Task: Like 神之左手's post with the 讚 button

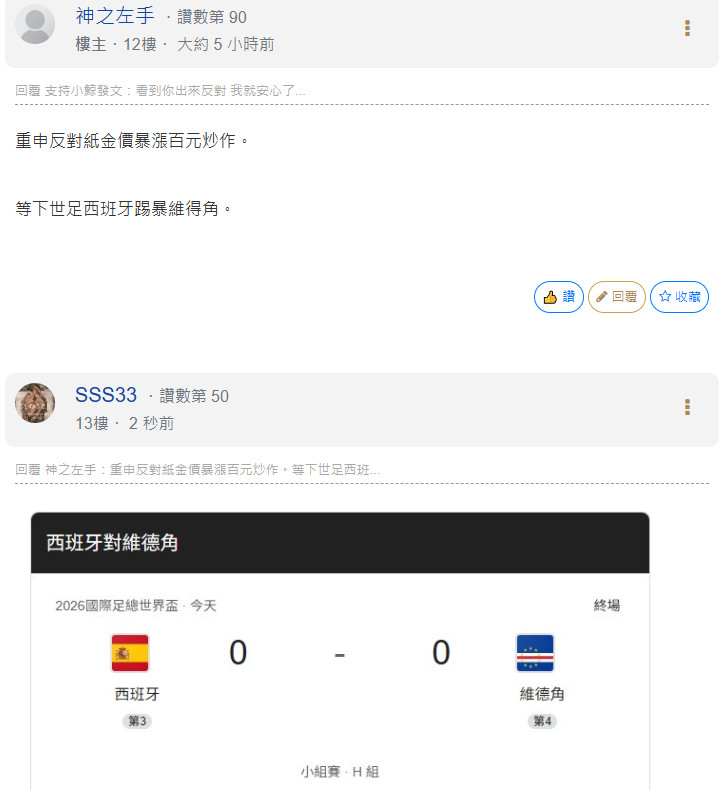Action: tap(559, 297)
